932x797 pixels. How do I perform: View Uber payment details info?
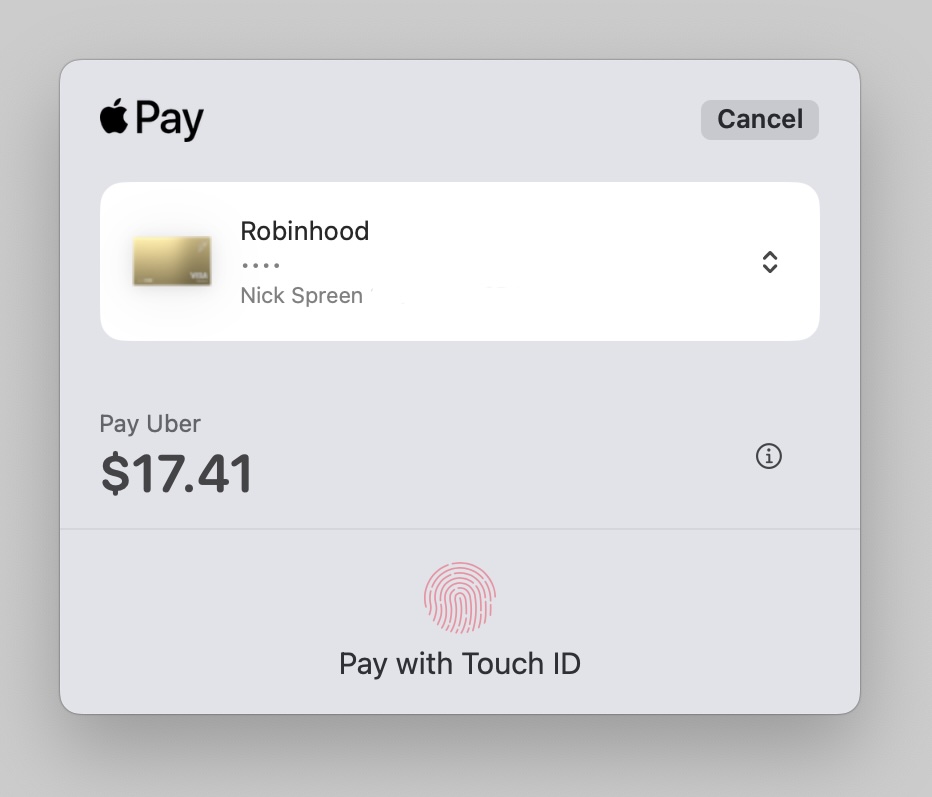(768, 457)
